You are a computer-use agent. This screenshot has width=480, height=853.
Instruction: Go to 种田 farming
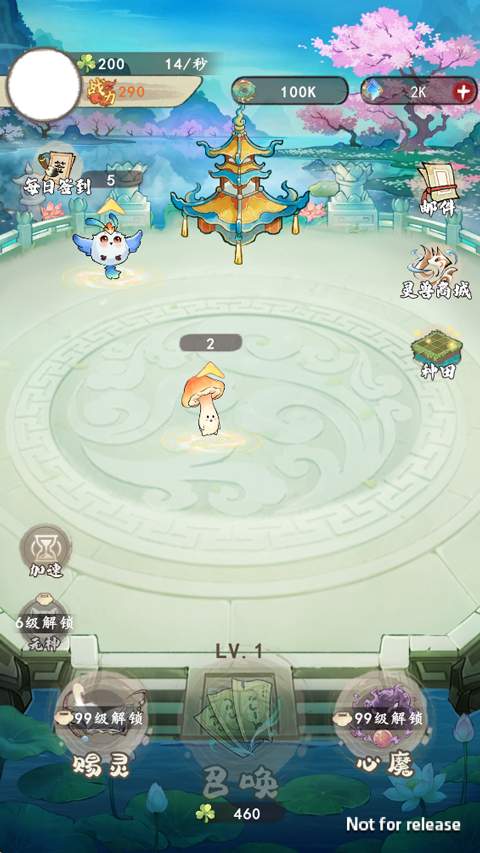click(x=437, y=354)
